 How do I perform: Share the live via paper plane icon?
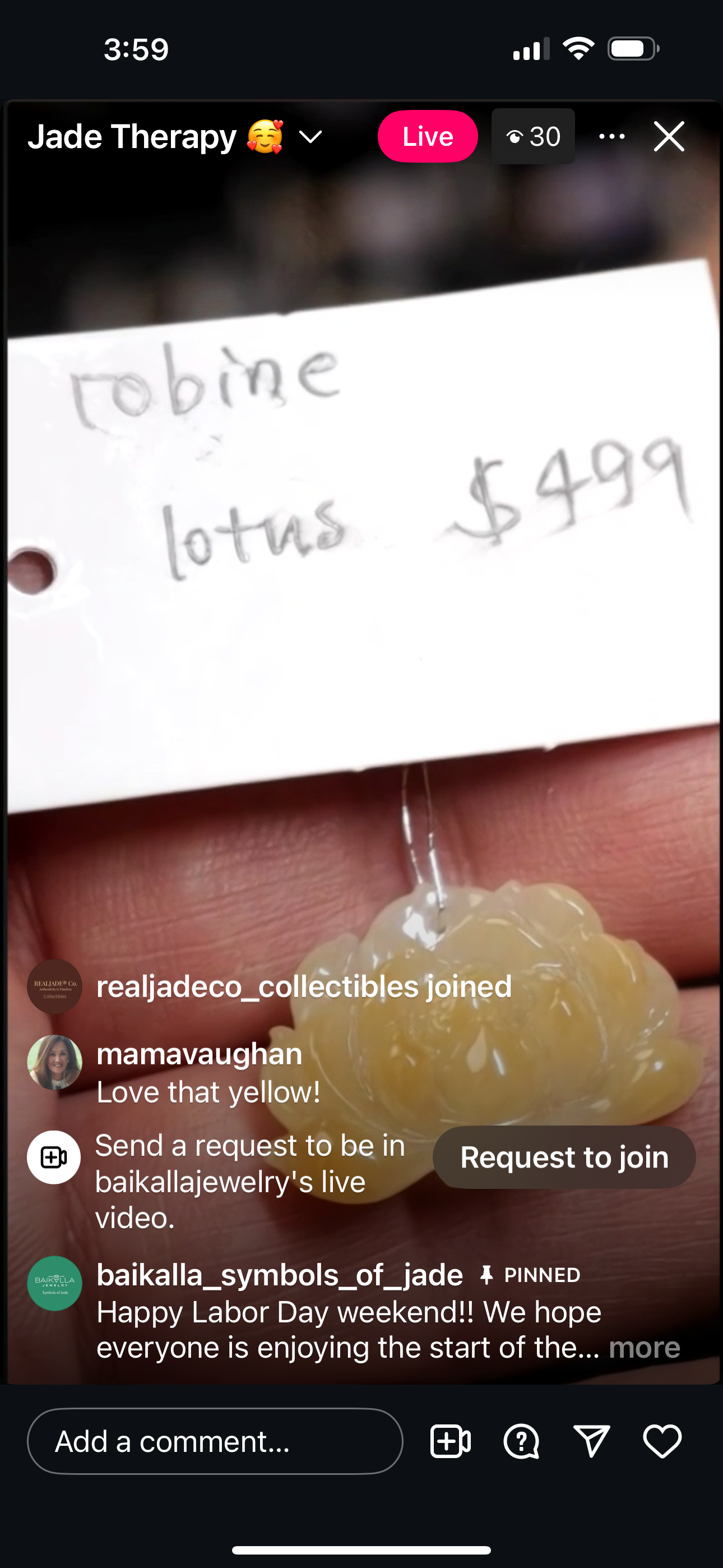click(x=591, y=1441)
